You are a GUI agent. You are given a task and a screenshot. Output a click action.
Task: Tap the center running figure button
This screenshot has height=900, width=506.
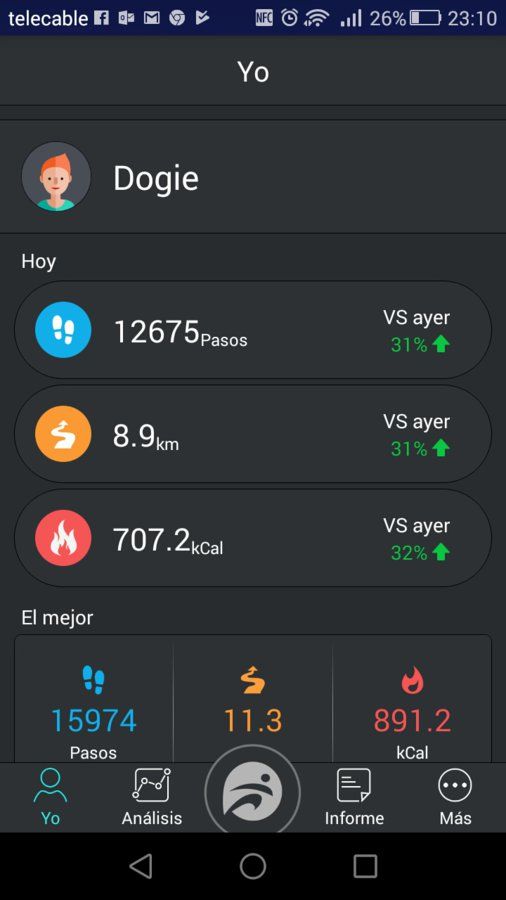[x=252, y=792]
